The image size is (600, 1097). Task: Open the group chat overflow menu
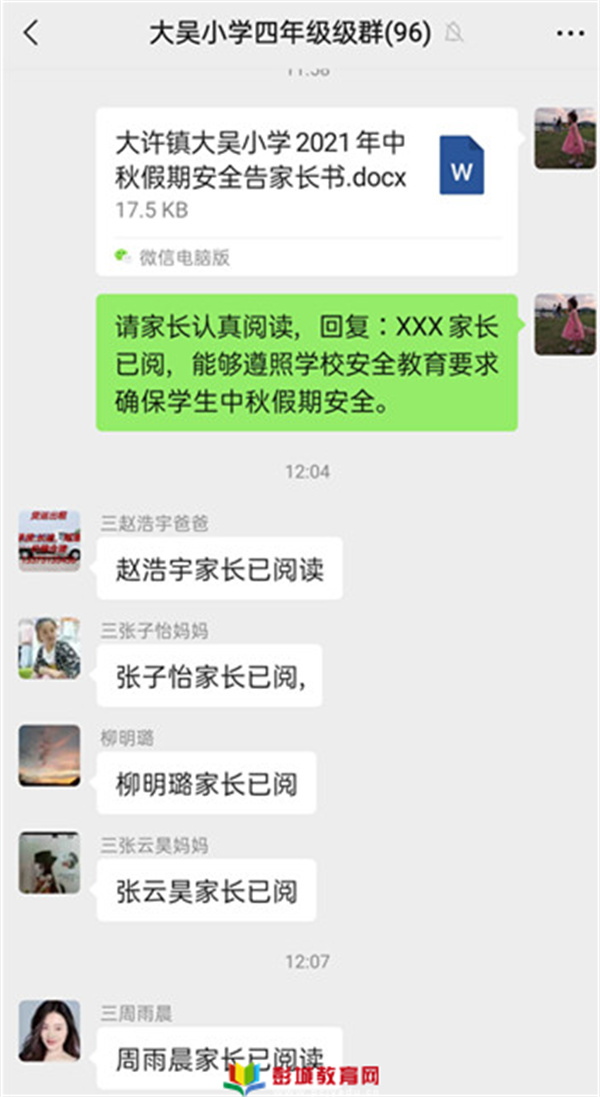(x=569, y=33)
